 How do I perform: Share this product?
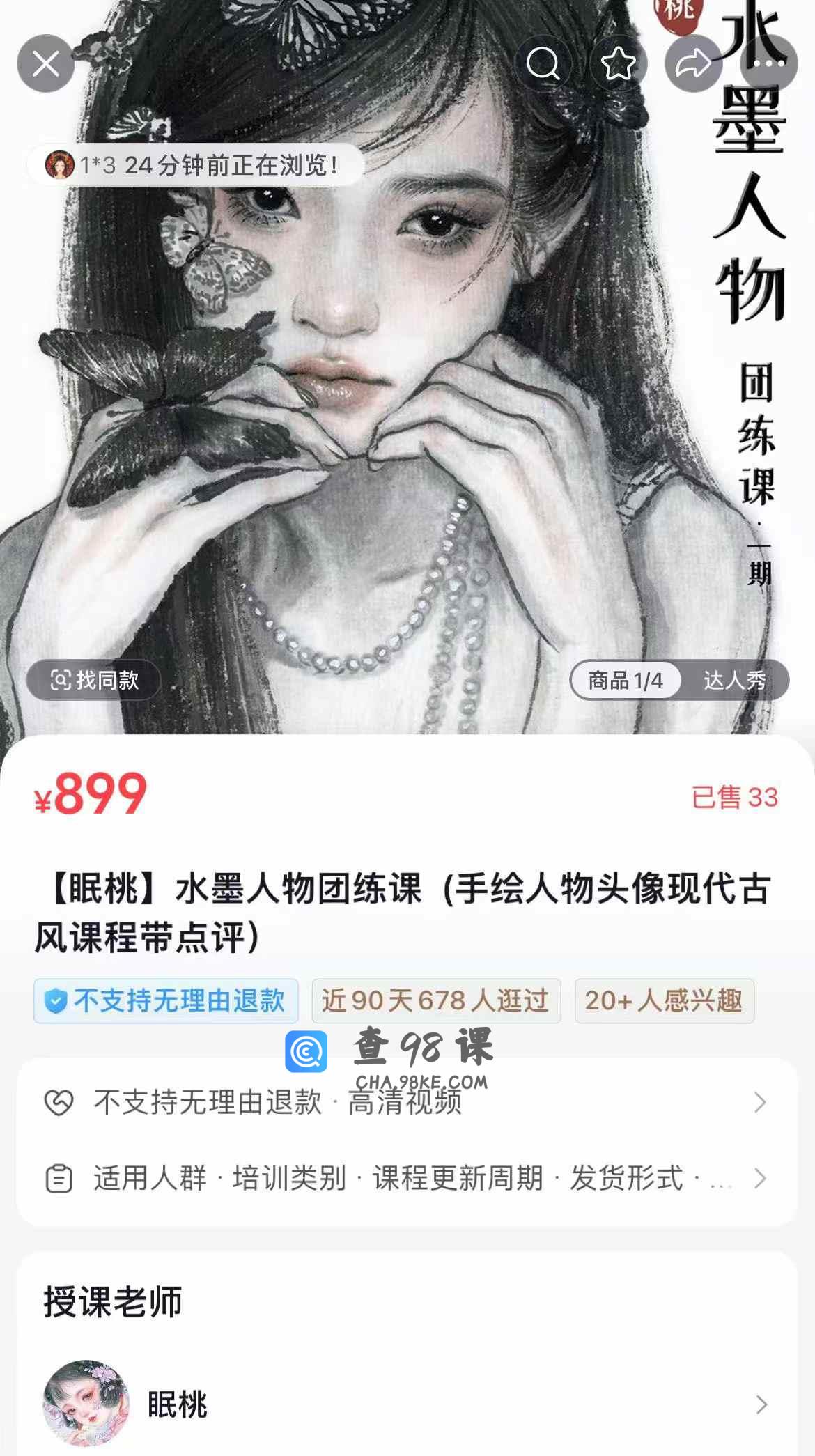693,64
